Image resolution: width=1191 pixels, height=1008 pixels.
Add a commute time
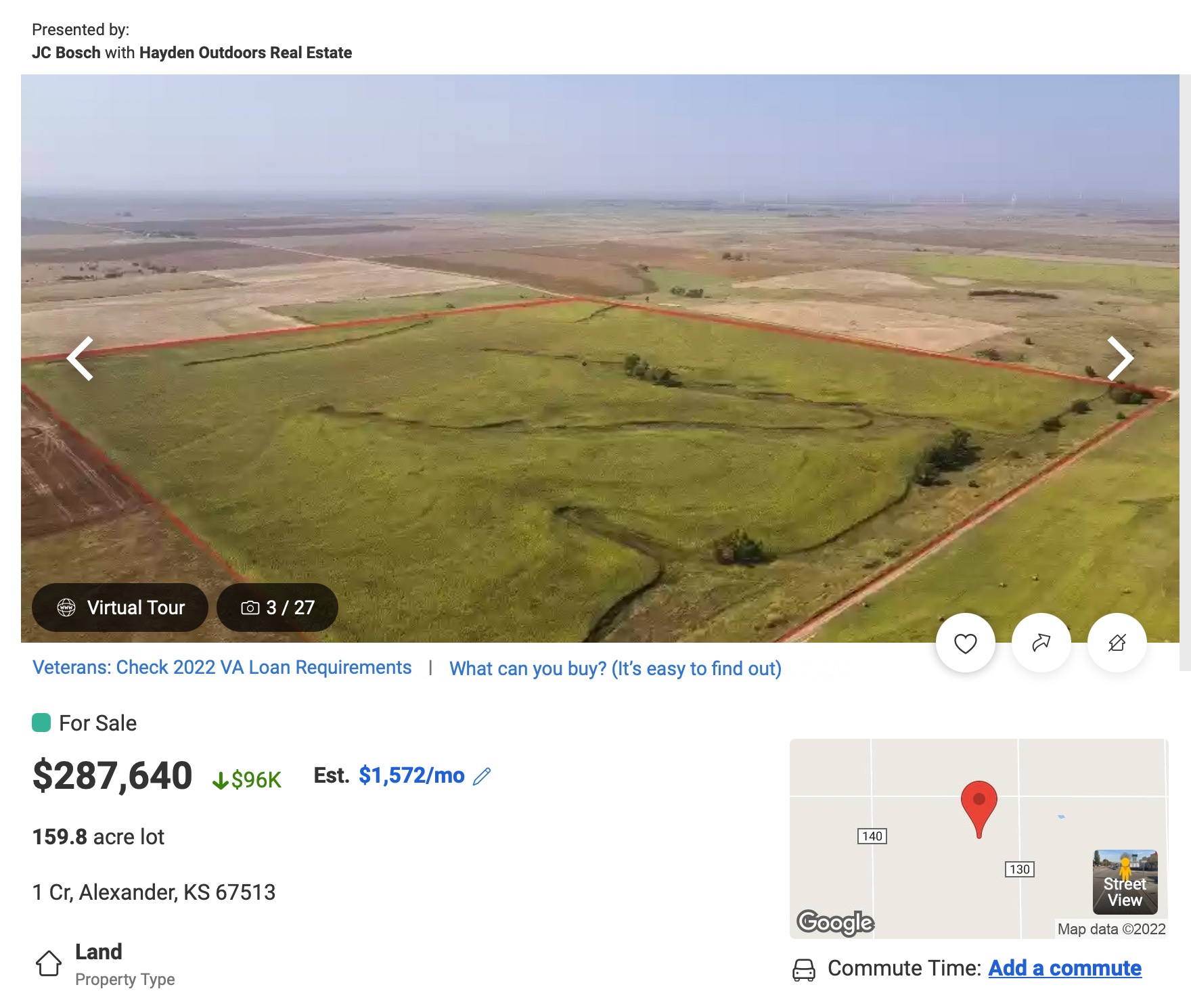1064,968
